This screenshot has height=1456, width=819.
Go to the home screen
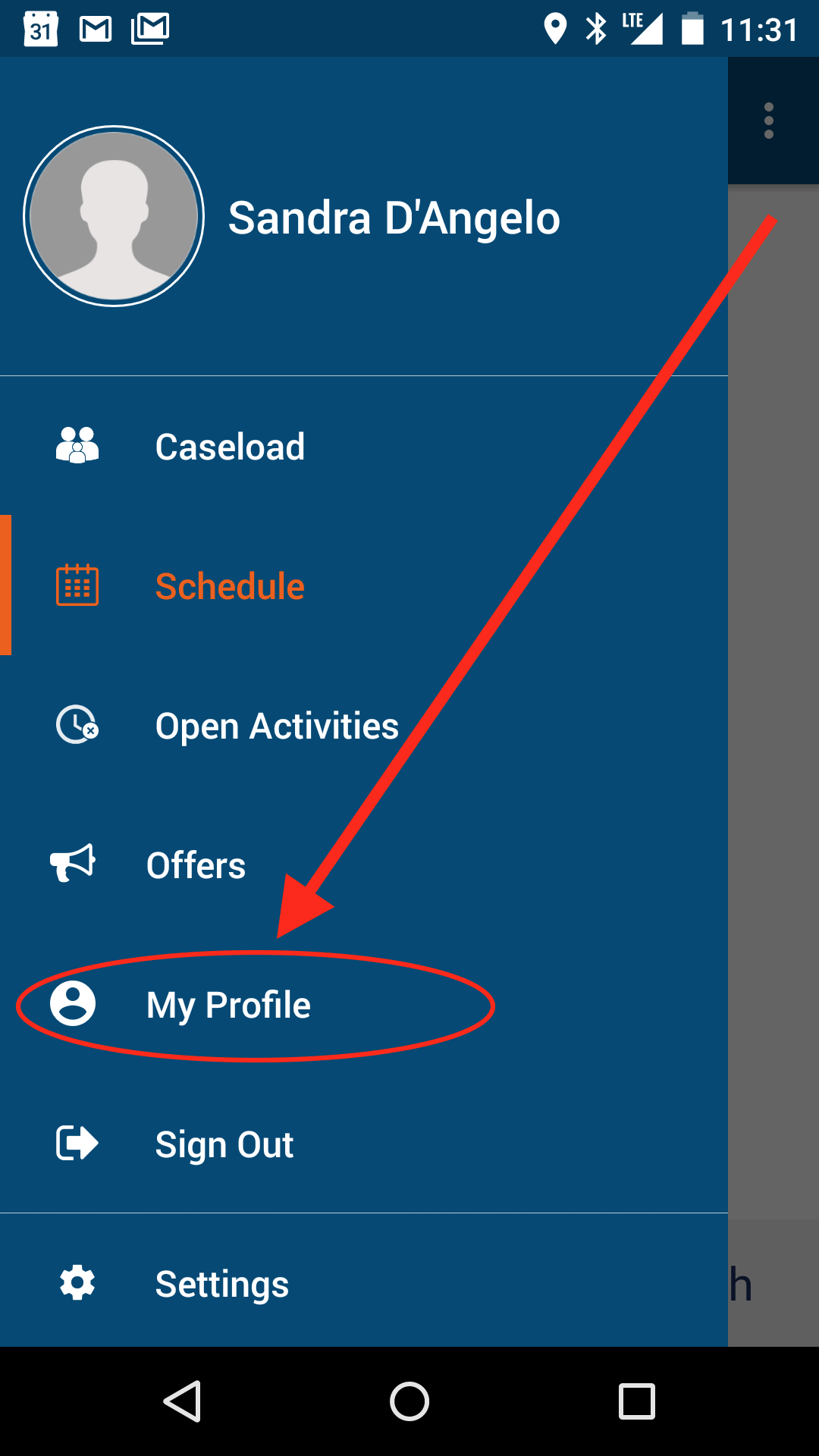409,1401
